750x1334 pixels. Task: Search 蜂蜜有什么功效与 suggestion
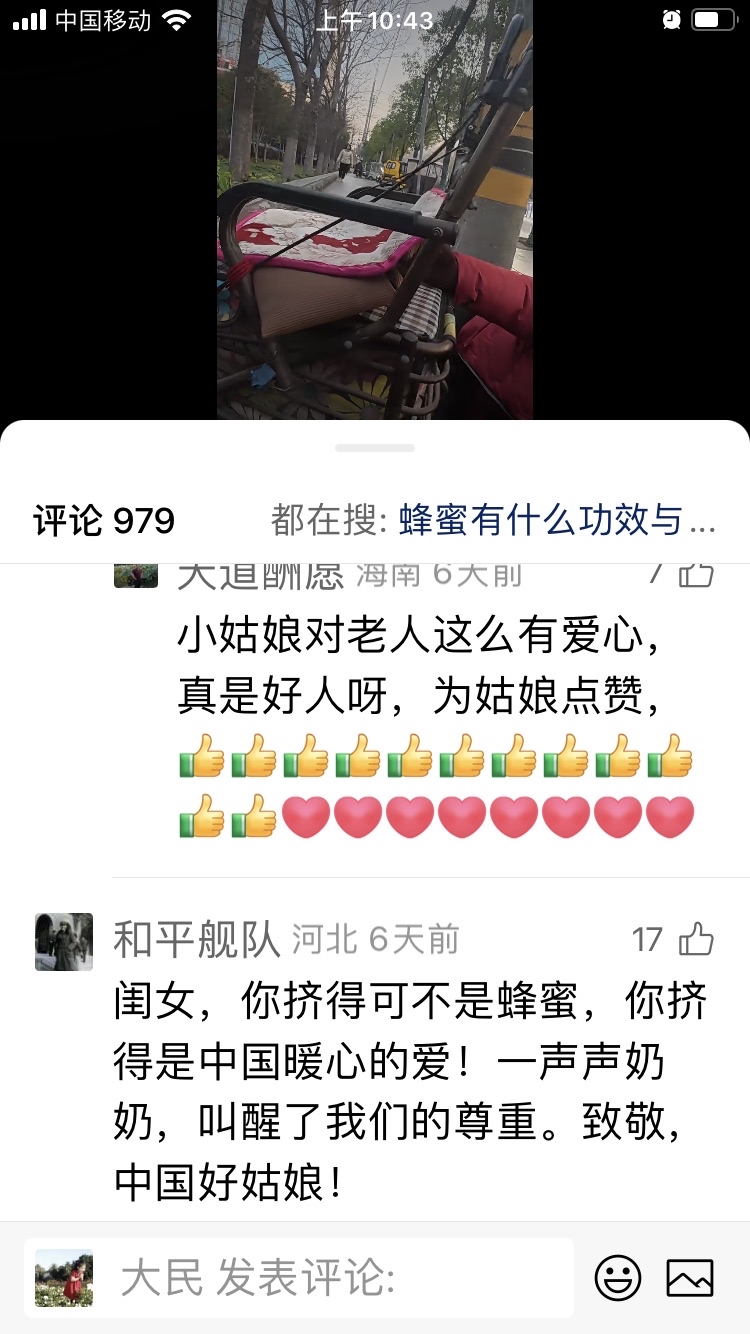tap(556, 520)
